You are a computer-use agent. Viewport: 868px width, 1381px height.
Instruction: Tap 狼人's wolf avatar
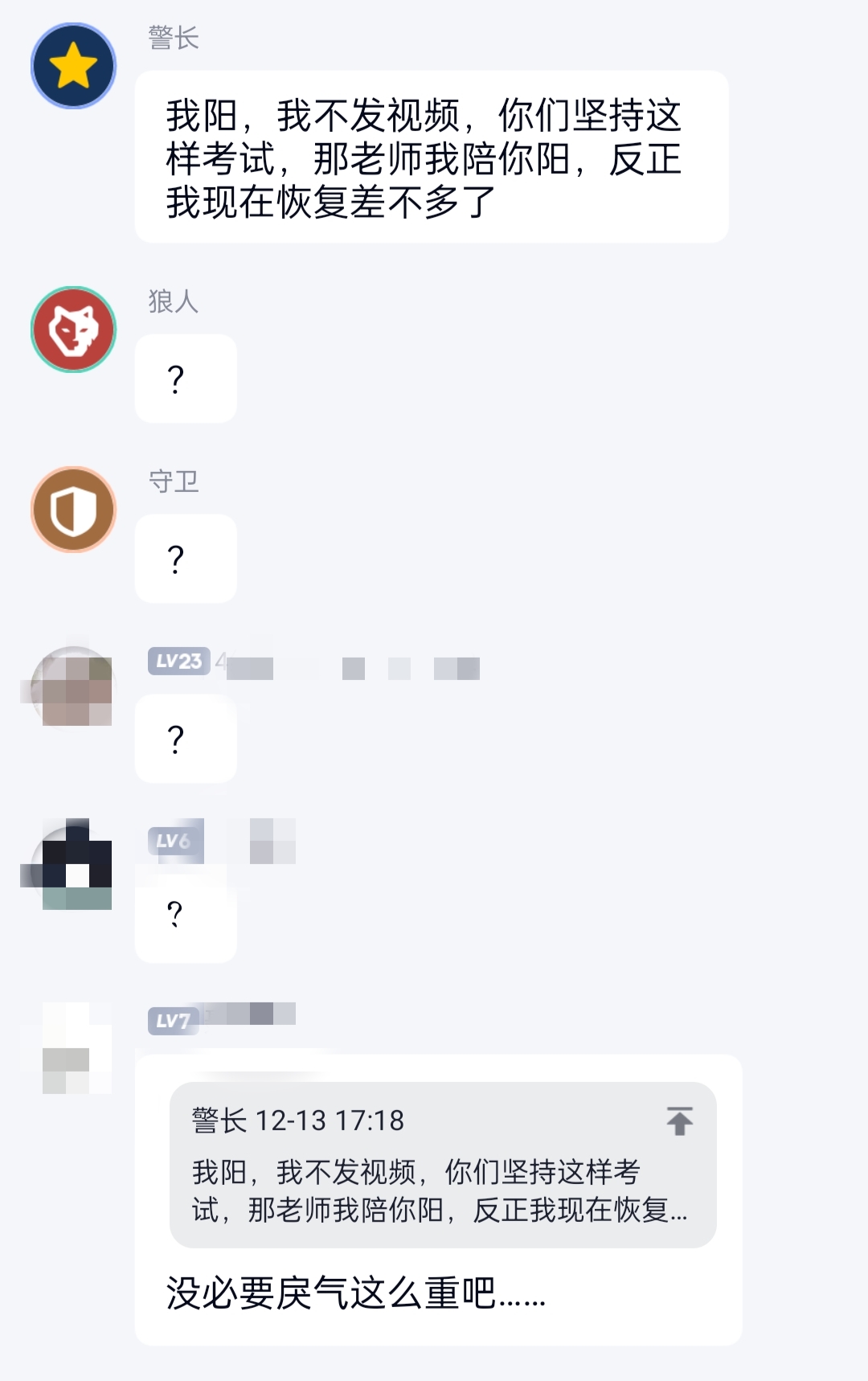pos(73,330)
